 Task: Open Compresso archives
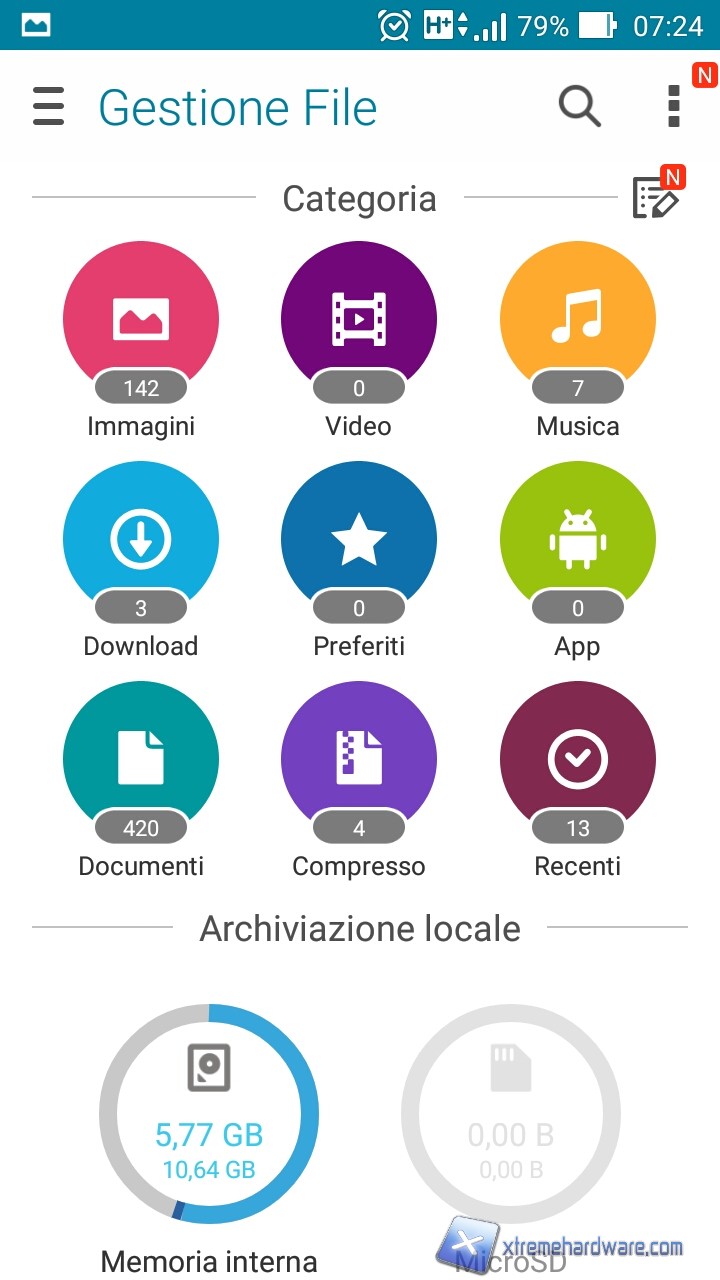359,760
